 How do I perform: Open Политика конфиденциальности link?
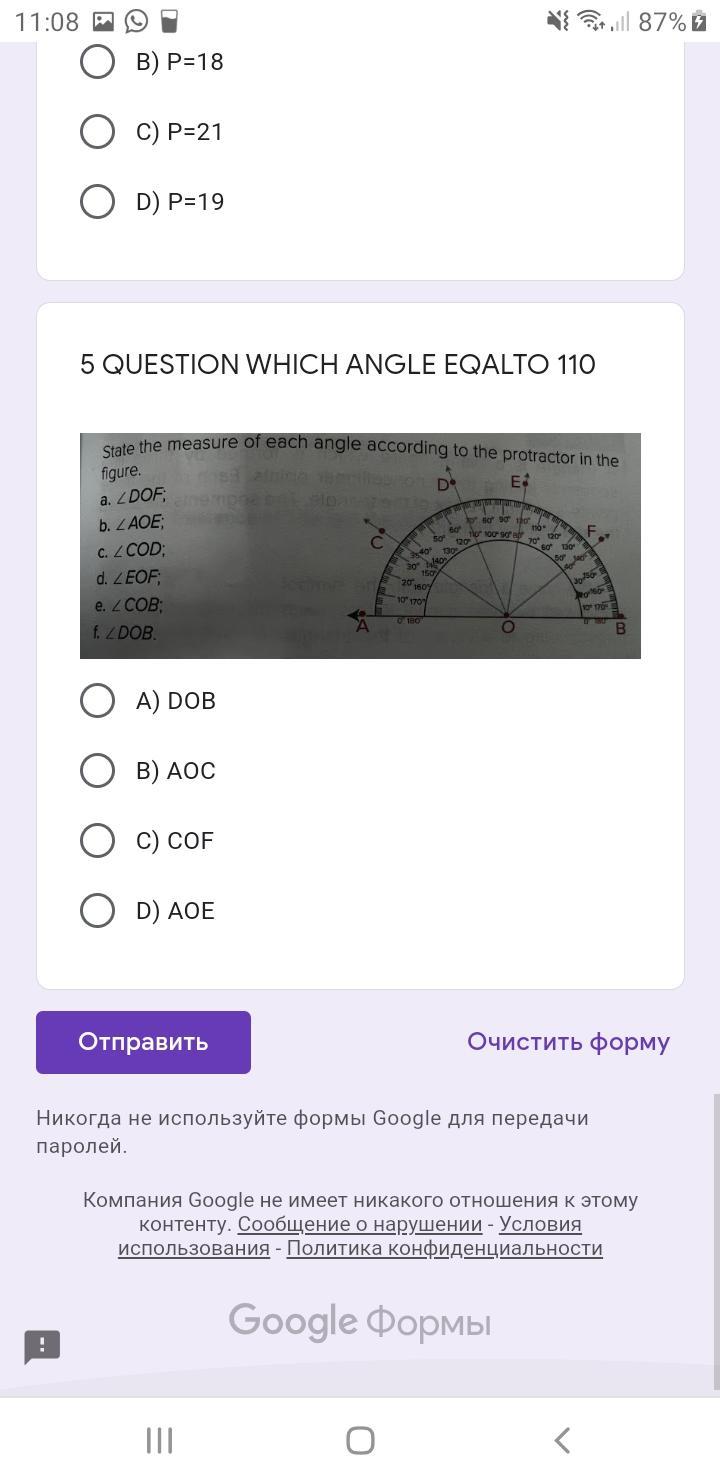tap(445, 1248)
